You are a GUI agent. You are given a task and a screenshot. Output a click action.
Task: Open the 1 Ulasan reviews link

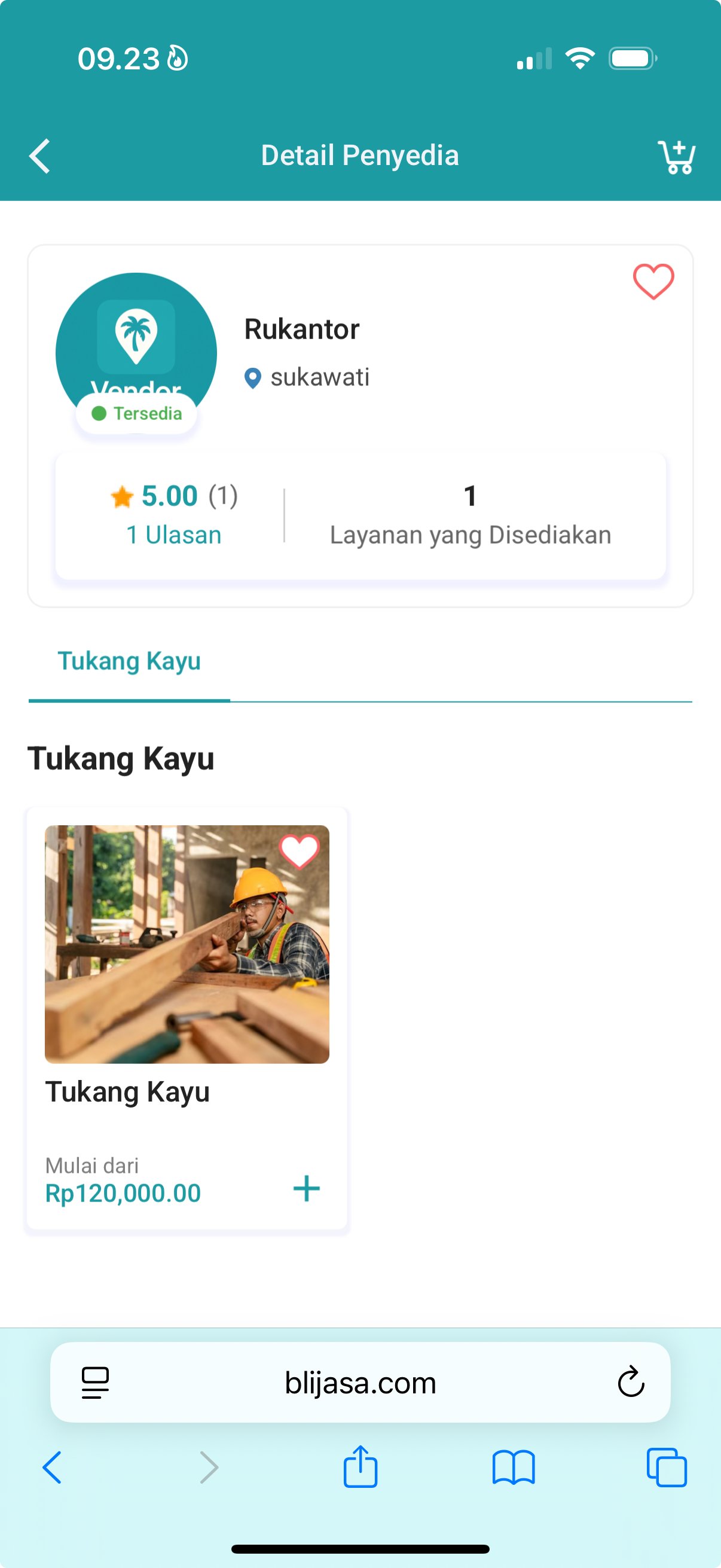click(173, 535)
